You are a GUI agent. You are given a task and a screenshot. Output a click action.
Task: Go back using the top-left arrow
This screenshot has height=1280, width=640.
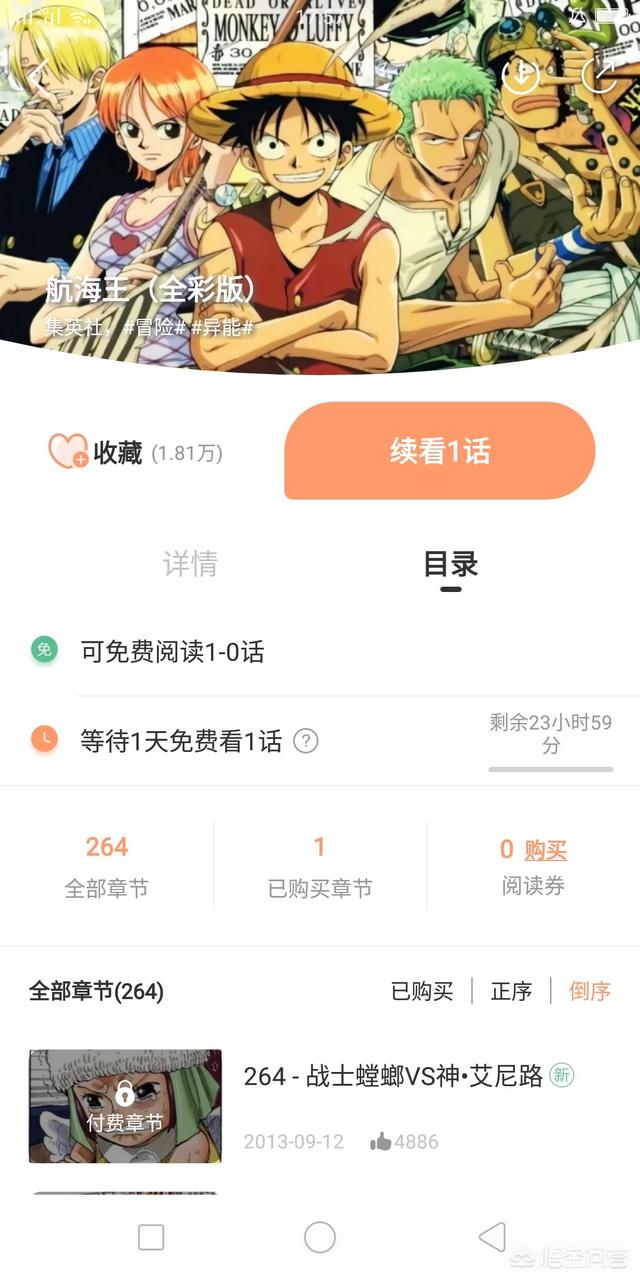click(x=38, y=75)
